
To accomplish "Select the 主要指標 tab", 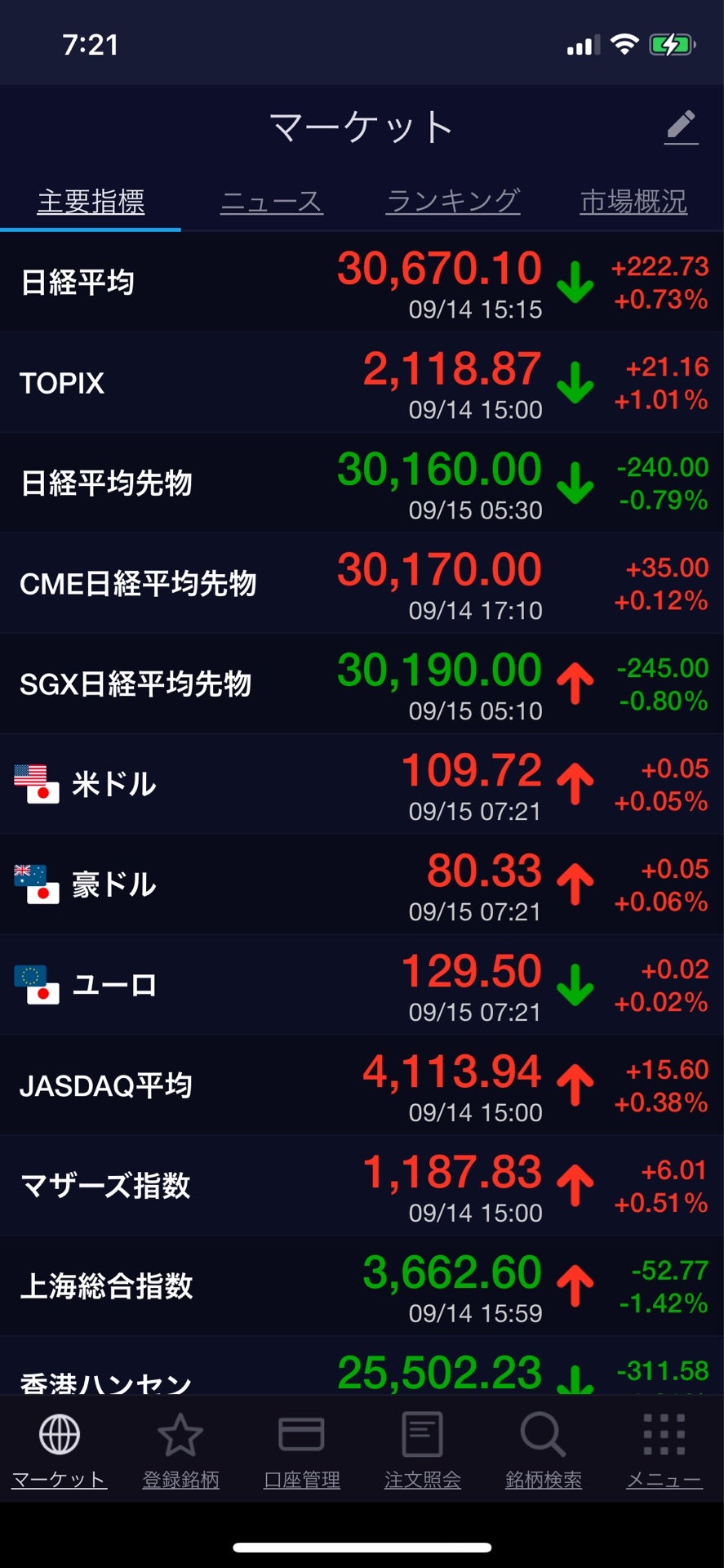I will click(x=91, y=201).
